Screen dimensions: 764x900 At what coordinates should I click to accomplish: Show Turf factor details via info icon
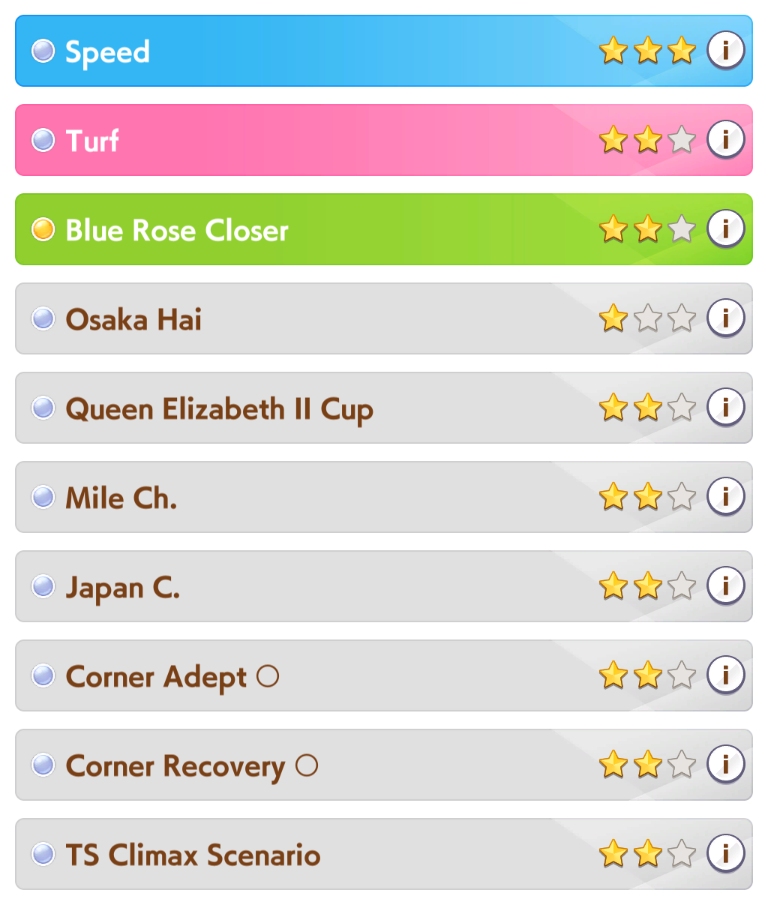[x=726, y=139]
